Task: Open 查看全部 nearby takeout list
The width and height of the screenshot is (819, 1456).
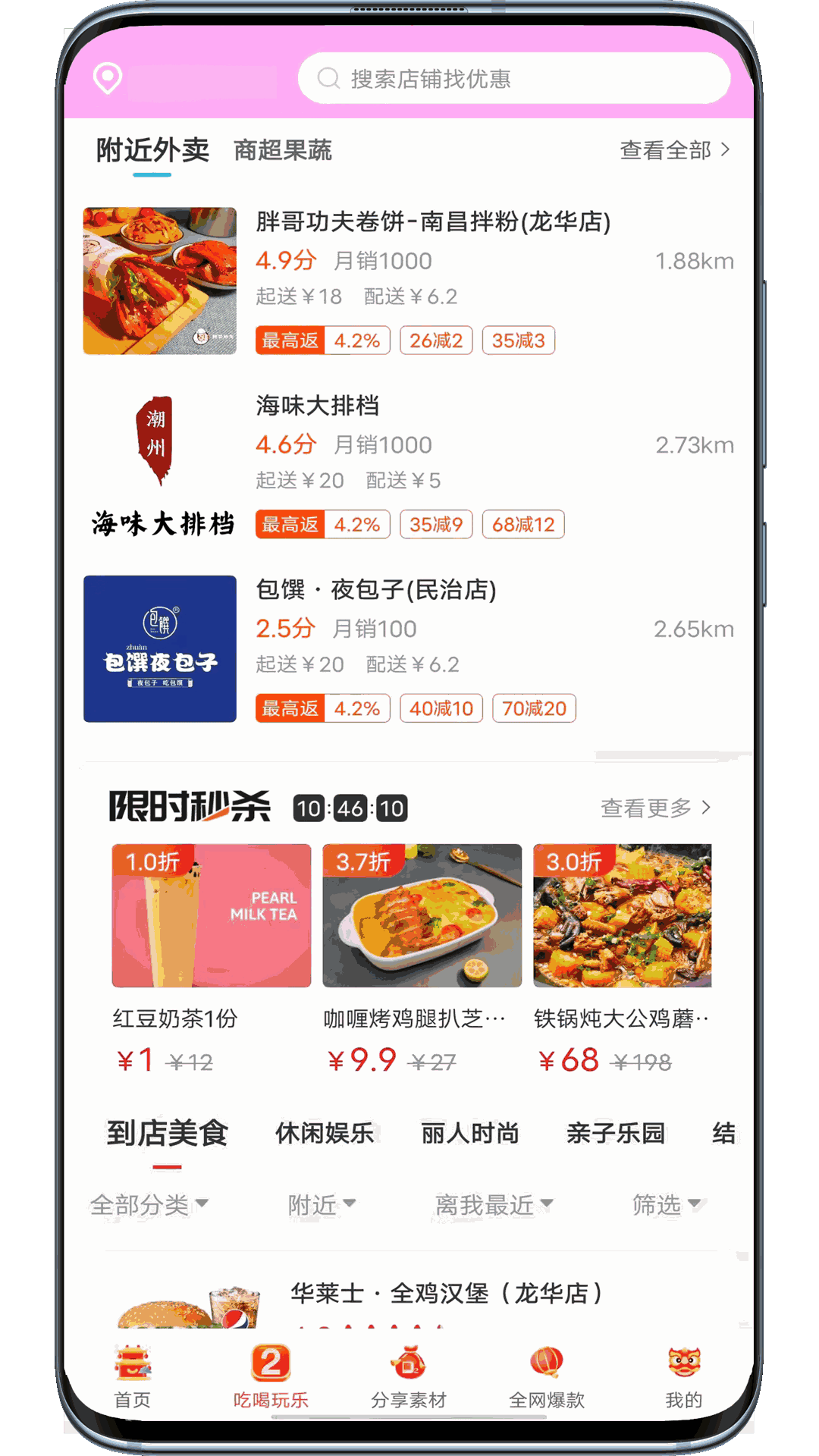Action: 674,150
